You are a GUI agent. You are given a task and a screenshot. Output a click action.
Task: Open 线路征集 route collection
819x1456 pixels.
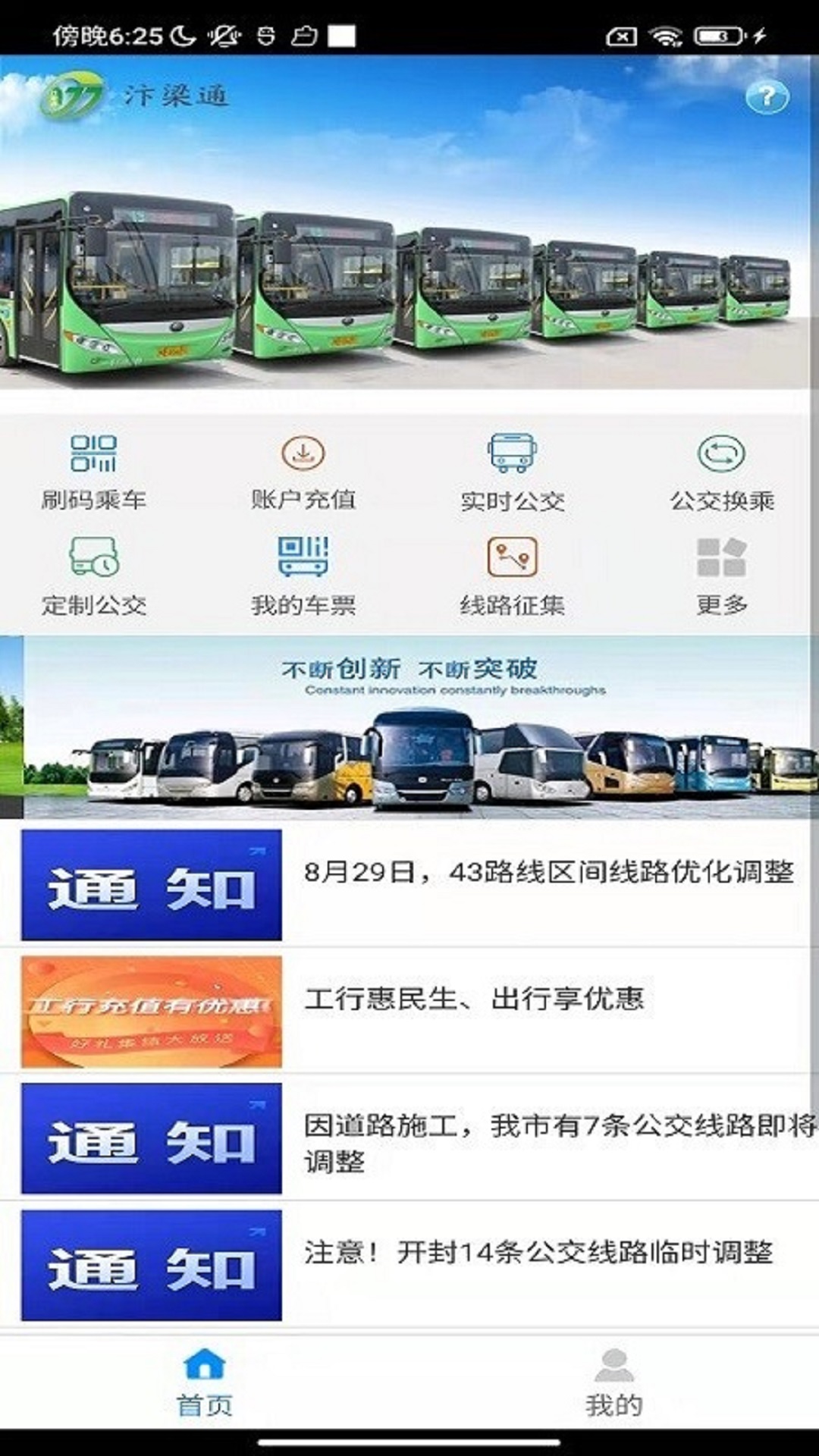(512, 575)
